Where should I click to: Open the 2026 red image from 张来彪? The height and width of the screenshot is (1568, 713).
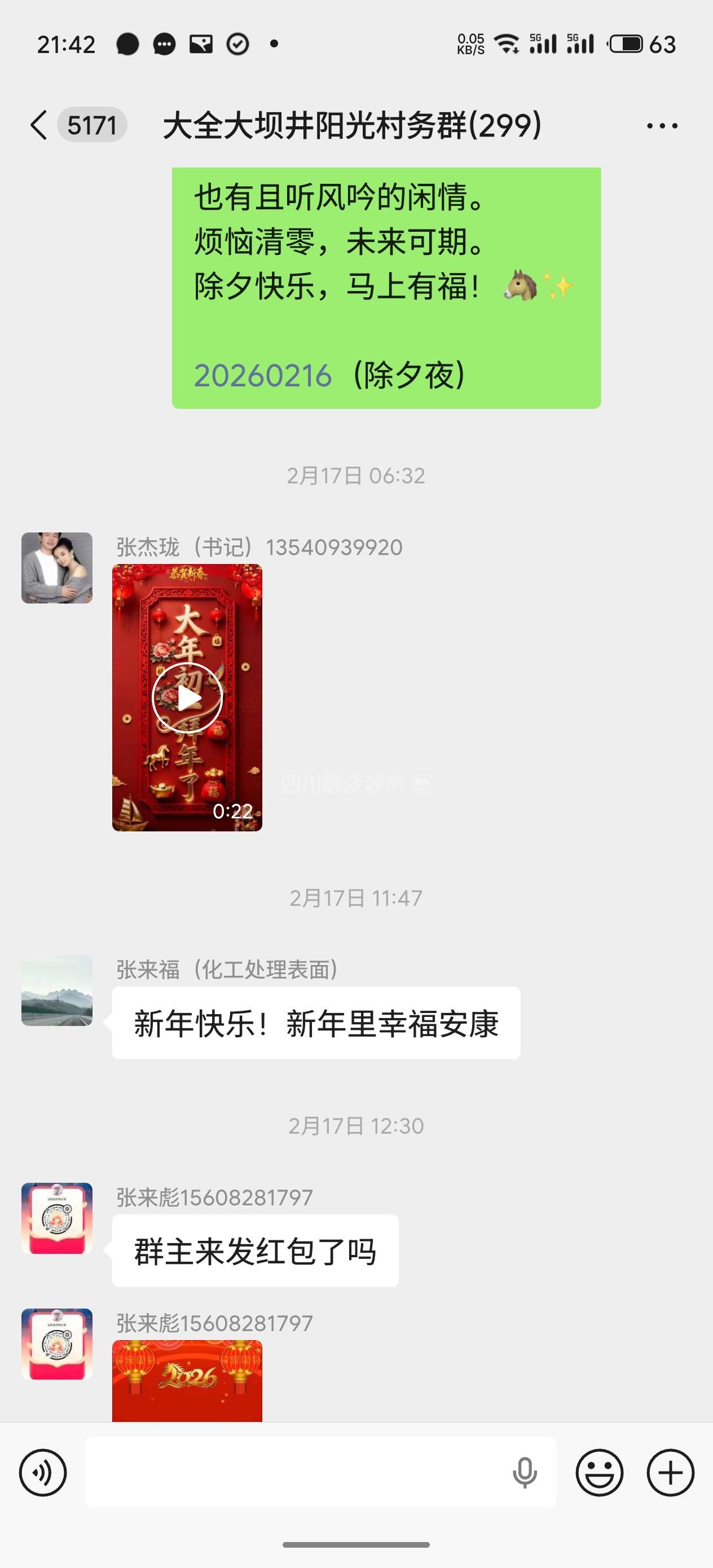tap(187, 1381)
